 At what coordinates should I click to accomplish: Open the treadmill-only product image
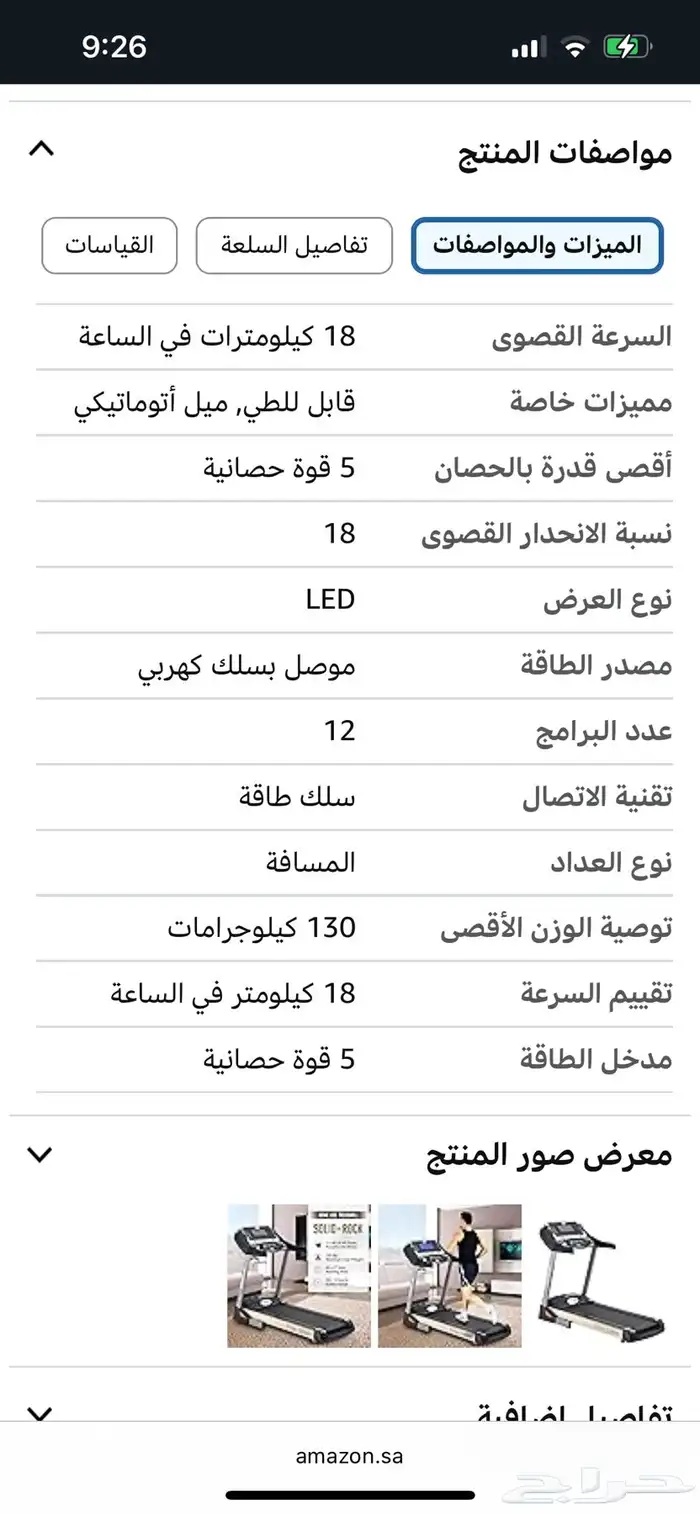pos(600,1276)
